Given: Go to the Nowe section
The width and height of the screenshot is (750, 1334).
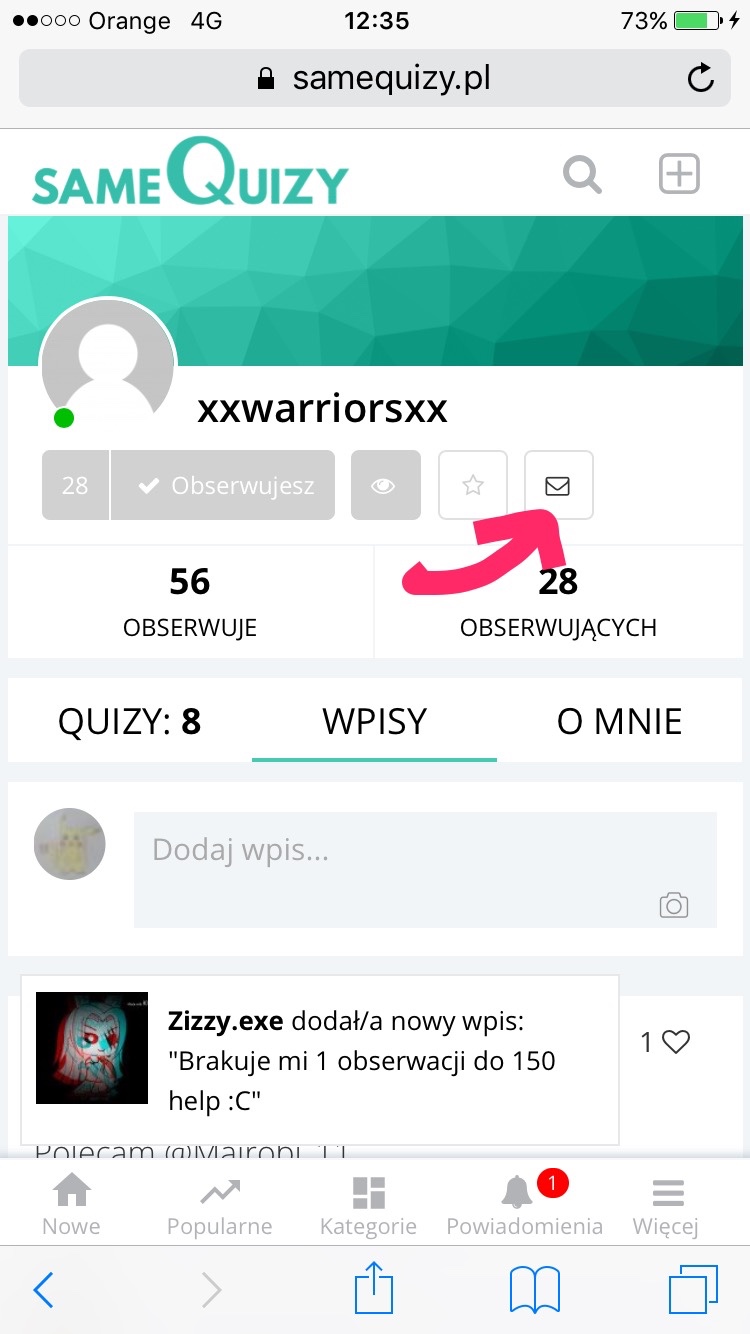Looking at the screenshot, I should pyautogui.click(x=71, y=1204).
